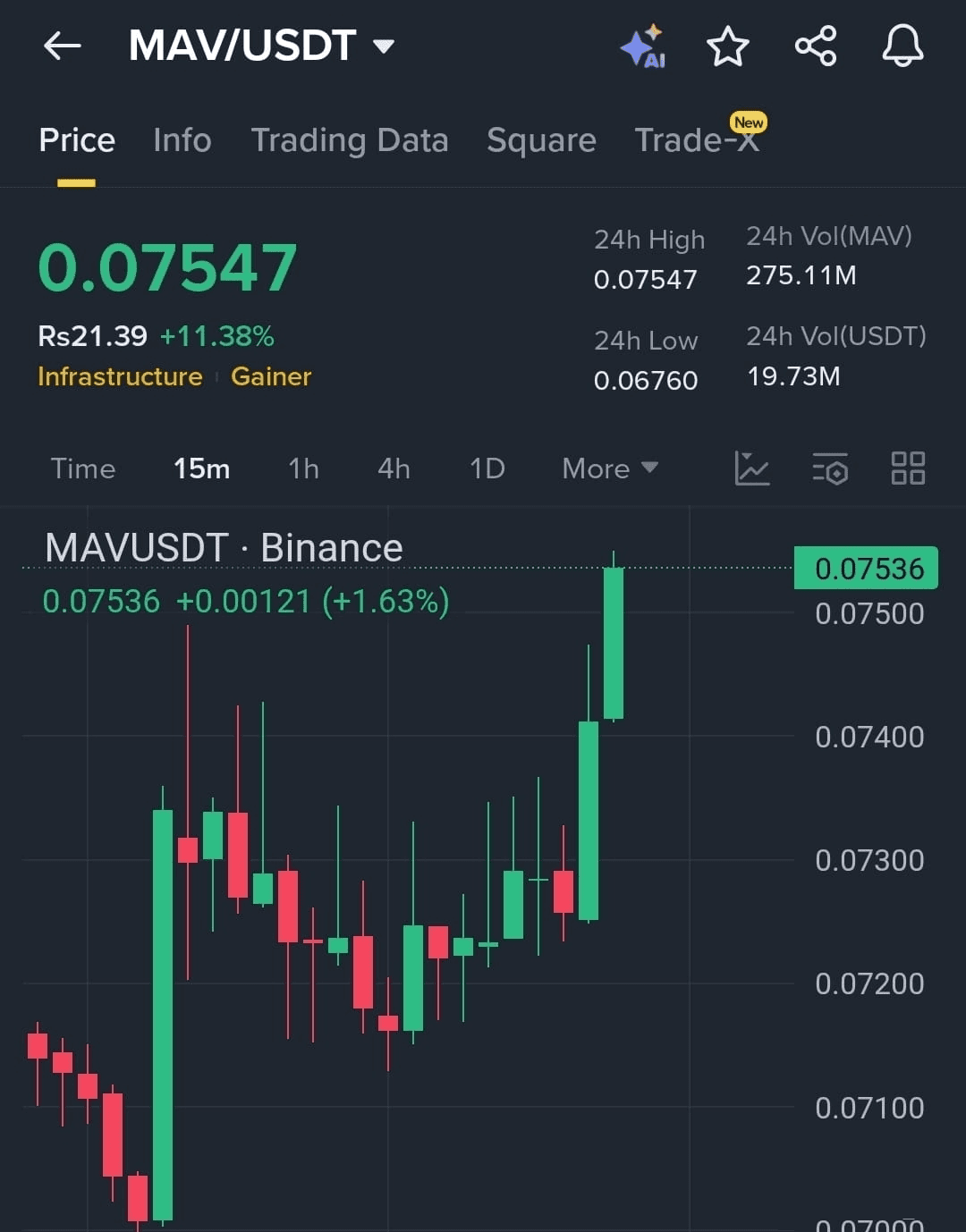Open the MAV/USDT pair dropdown
This screenshot has height=1232, width=966.
click(384, 46)
